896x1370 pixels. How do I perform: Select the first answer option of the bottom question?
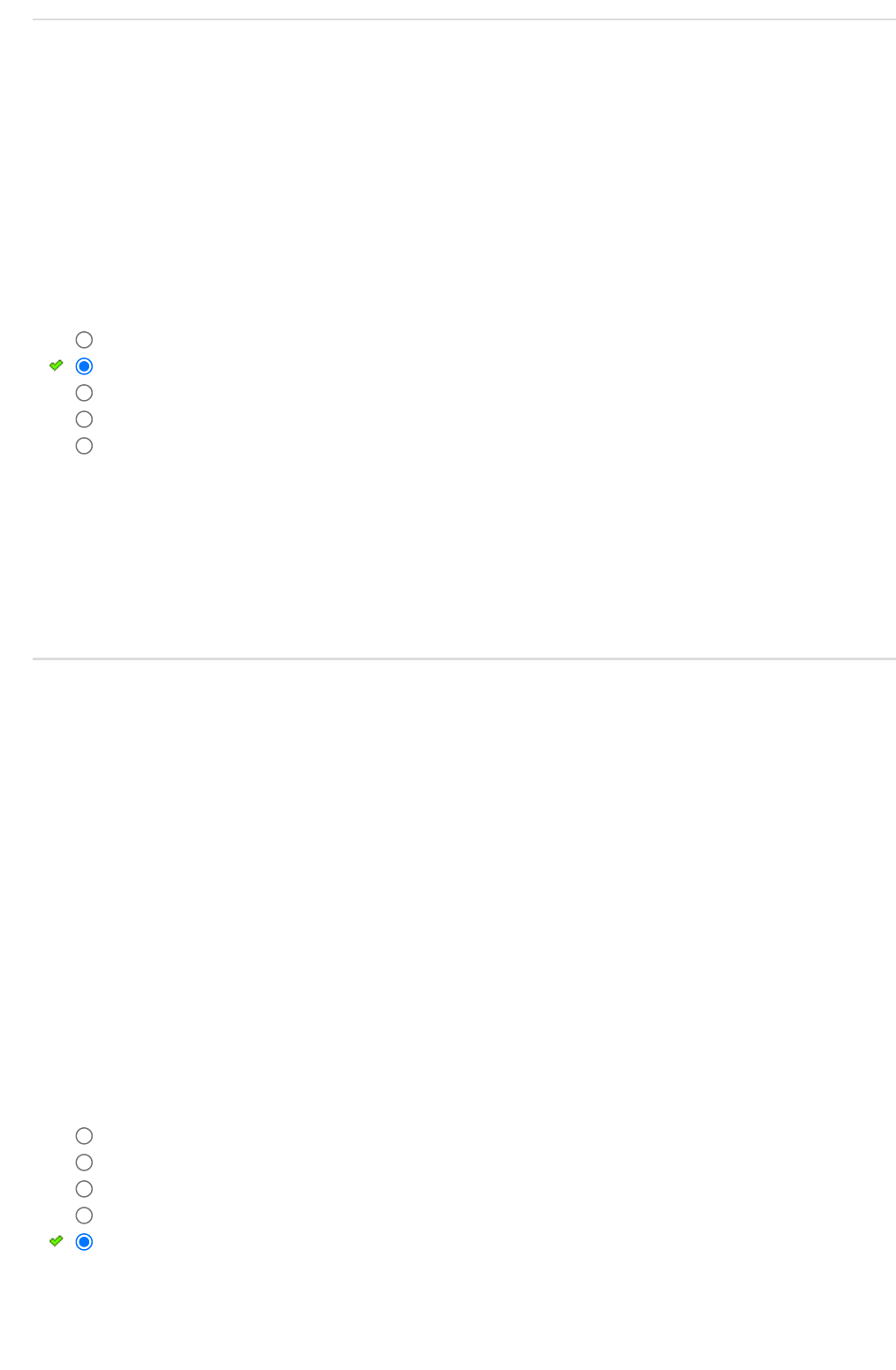[84, 1136]
